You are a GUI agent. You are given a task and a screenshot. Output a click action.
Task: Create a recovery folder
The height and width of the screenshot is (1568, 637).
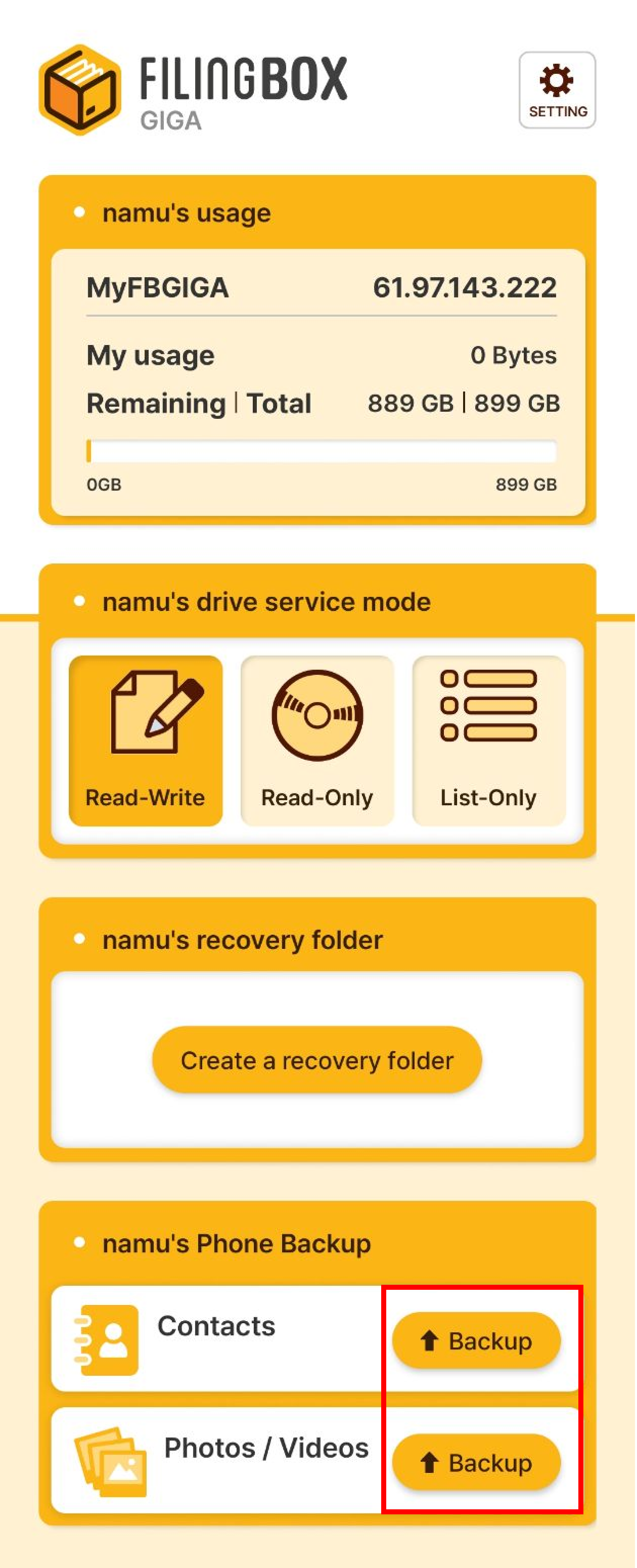click(317, 1060)
